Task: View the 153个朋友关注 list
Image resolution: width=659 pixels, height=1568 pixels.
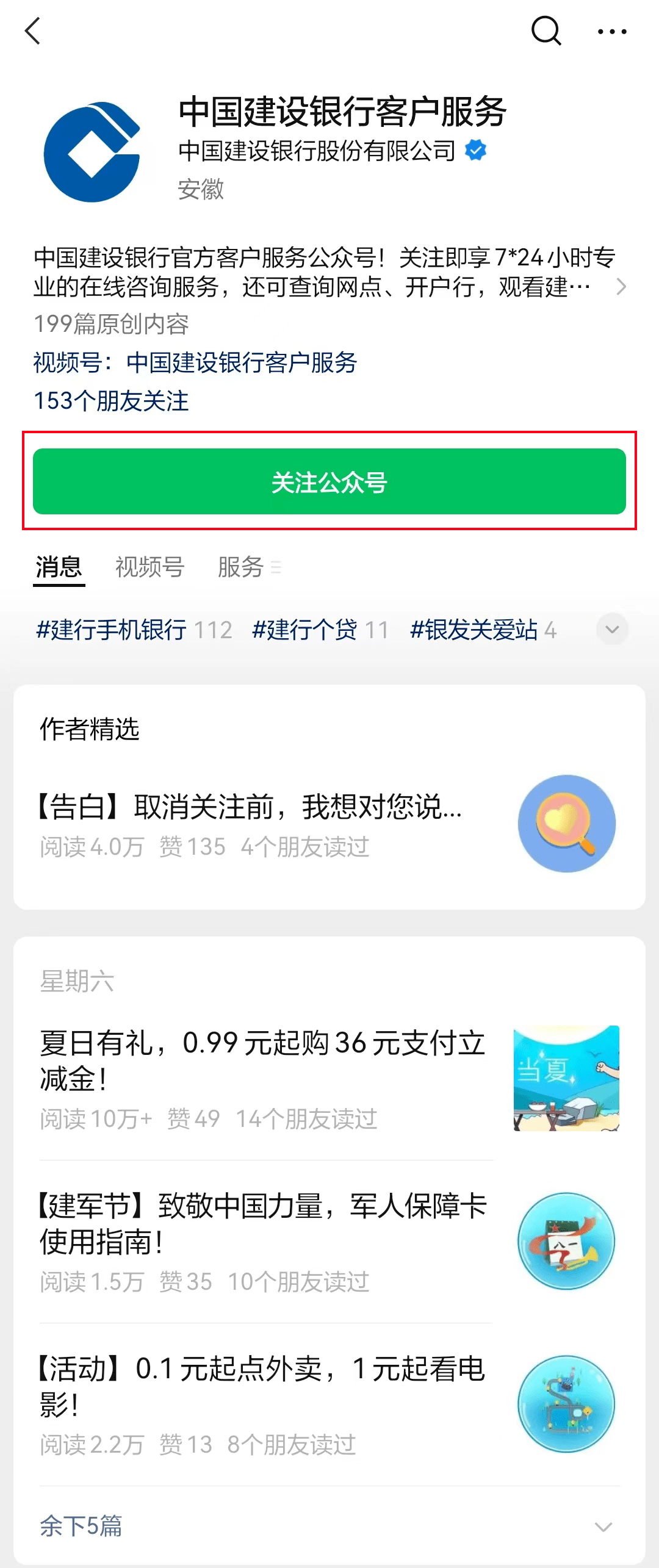Action: tap(111, 401)
